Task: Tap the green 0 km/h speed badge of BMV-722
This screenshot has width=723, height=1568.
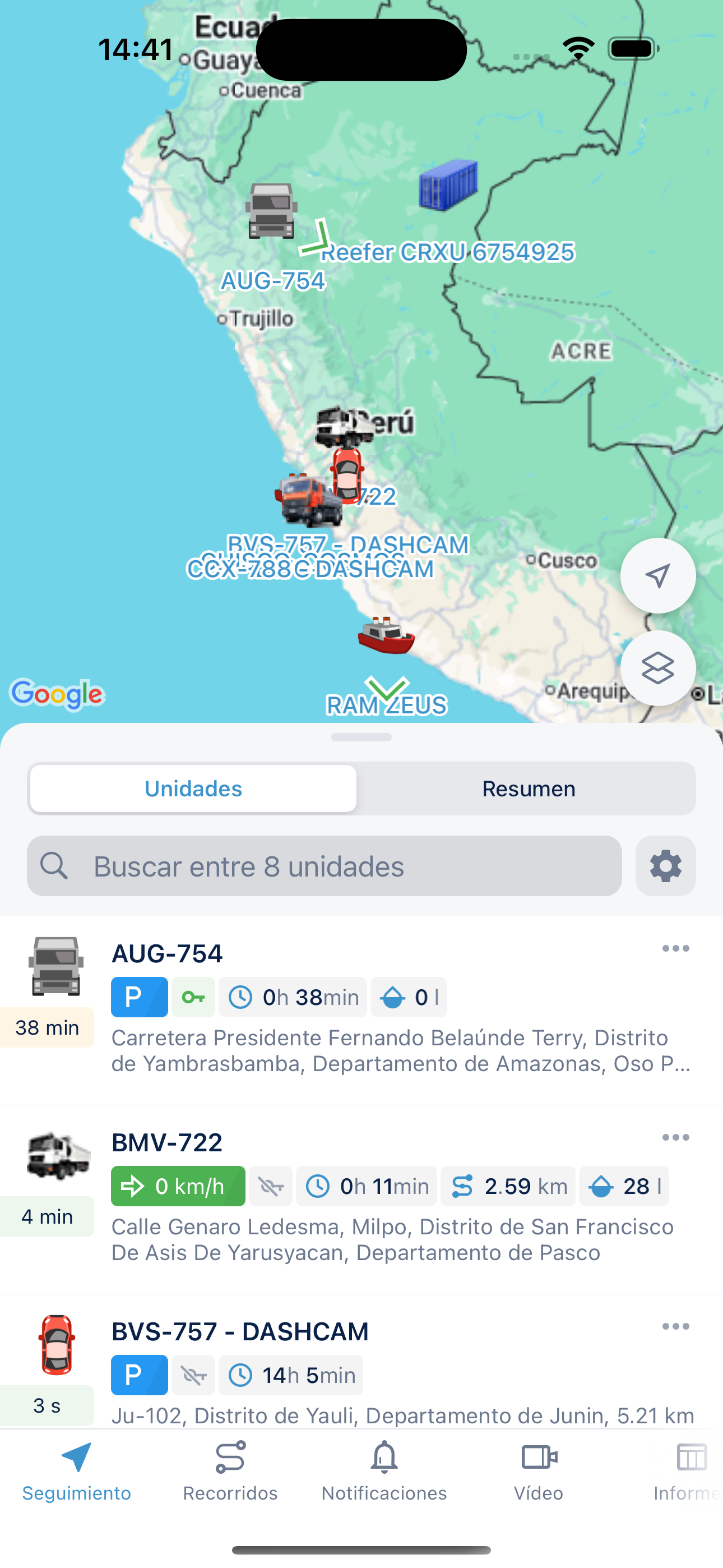Action: (x=177, y=1185)
